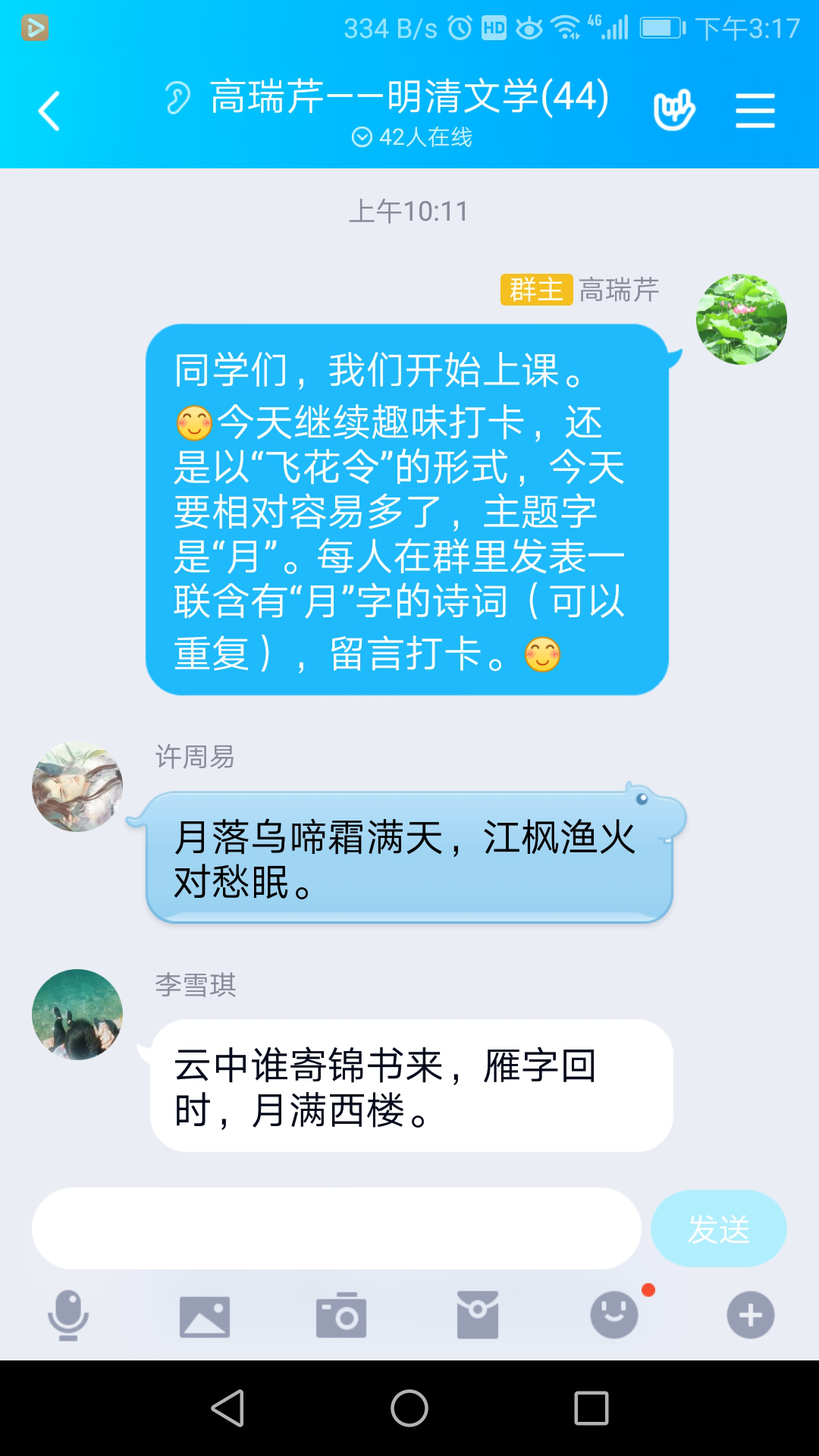The image size is (819, 1456).
Task: Tap the 发送 send button
Action: tap(718, 1228)
